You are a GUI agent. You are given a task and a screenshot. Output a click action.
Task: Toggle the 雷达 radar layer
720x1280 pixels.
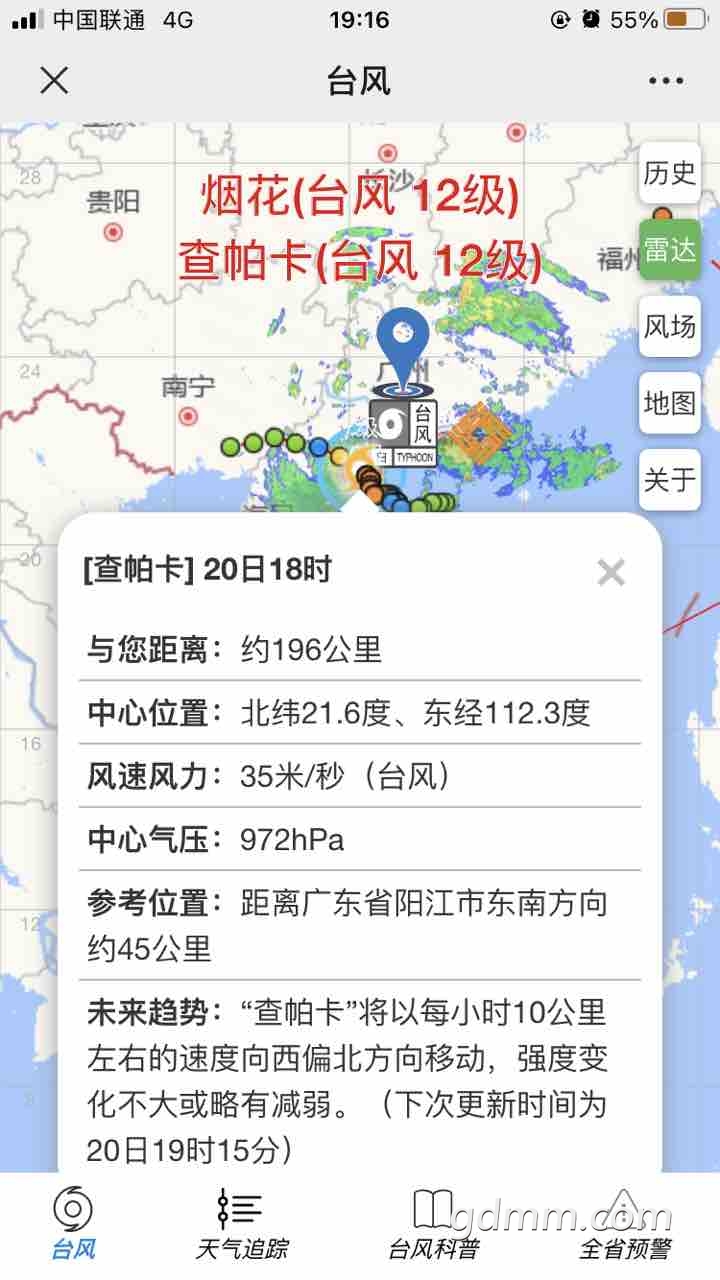(669, 249)
